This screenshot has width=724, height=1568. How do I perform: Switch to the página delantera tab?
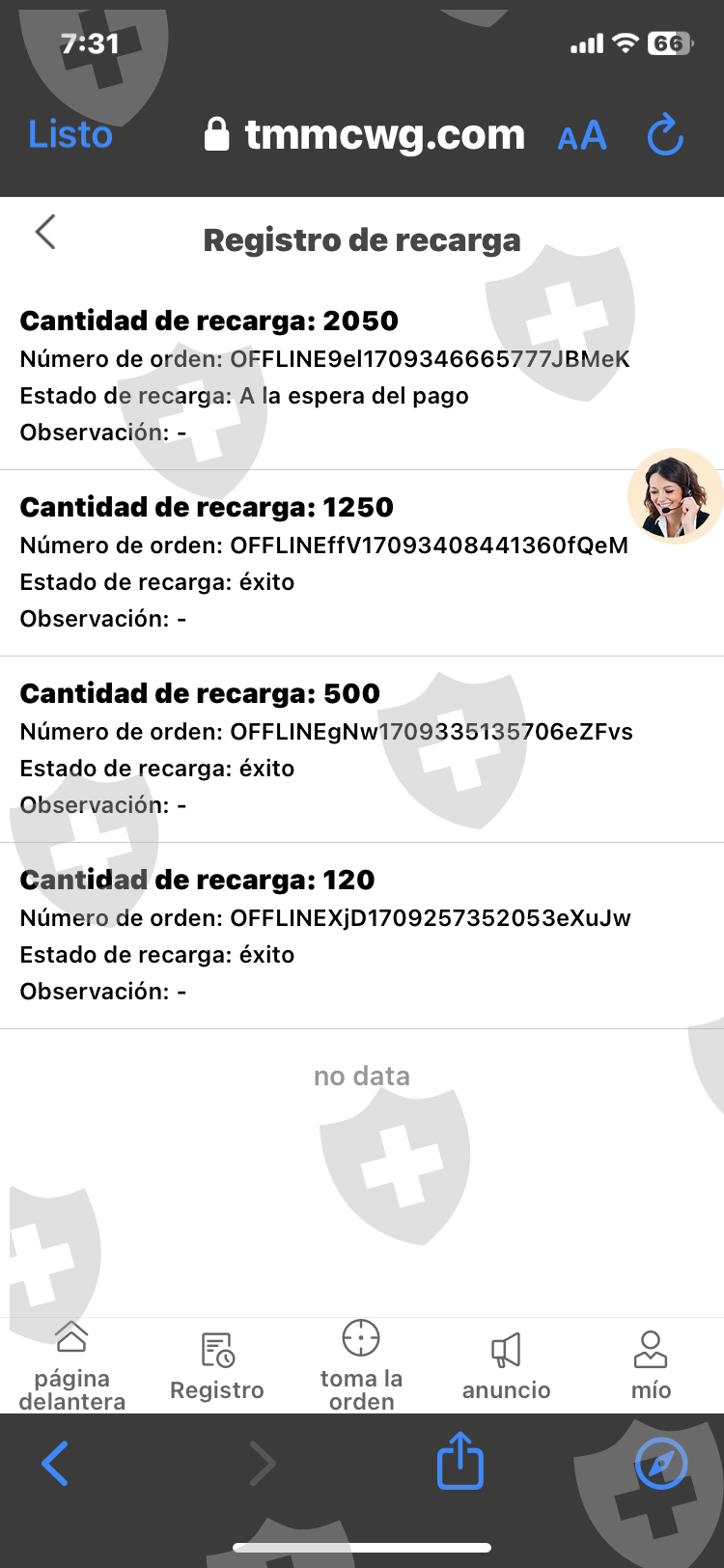point(71,1366)
